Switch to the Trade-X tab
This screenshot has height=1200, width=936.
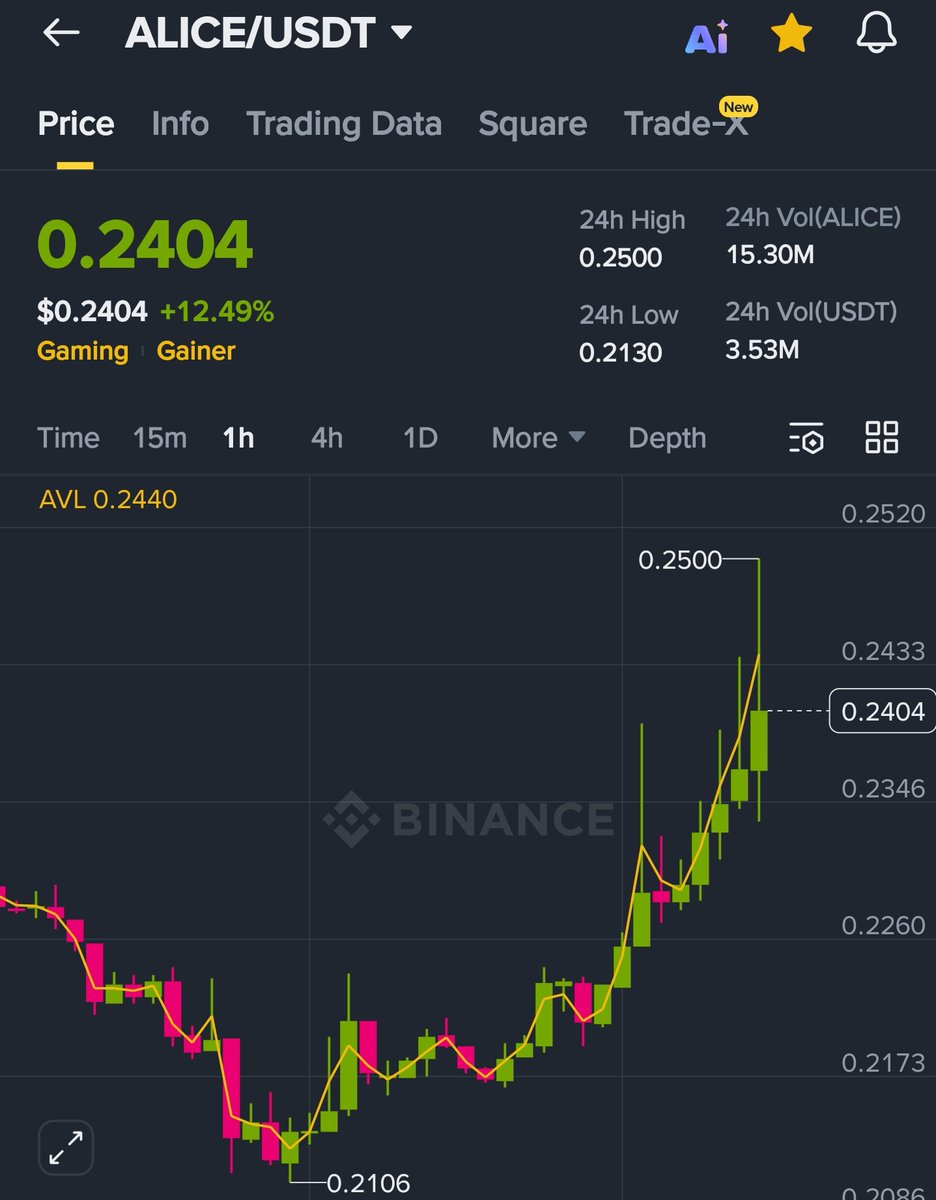(x=686, y=124)
